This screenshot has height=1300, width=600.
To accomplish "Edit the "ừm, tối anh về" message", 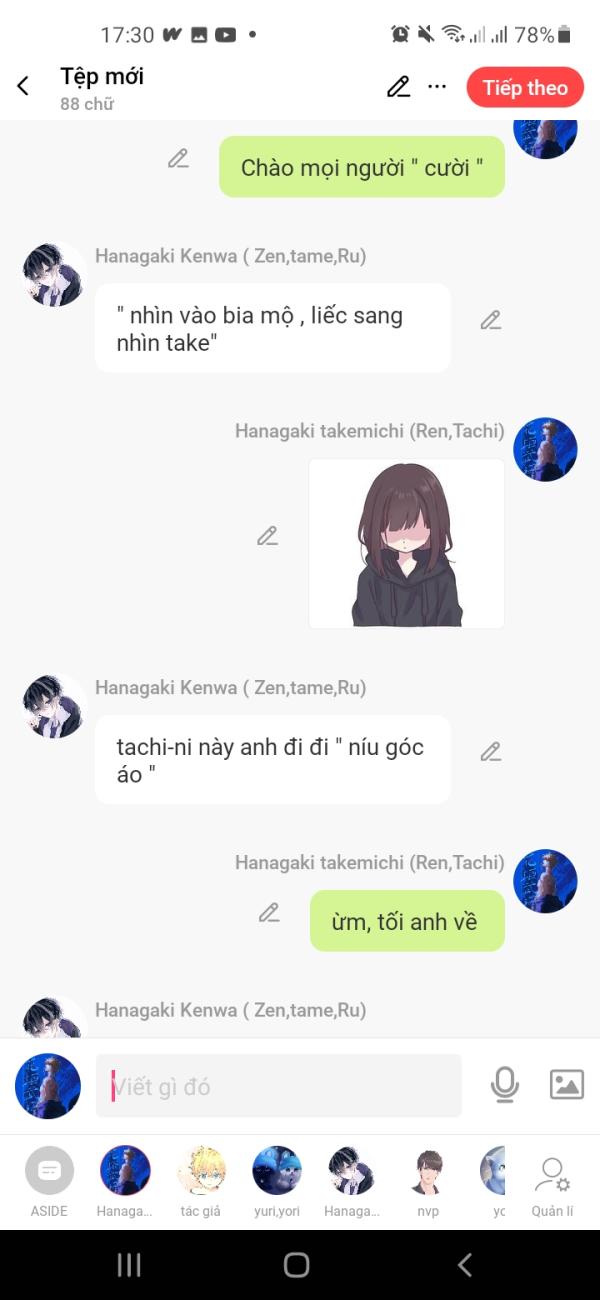I will pyautogui.click(x=268, y=912).
